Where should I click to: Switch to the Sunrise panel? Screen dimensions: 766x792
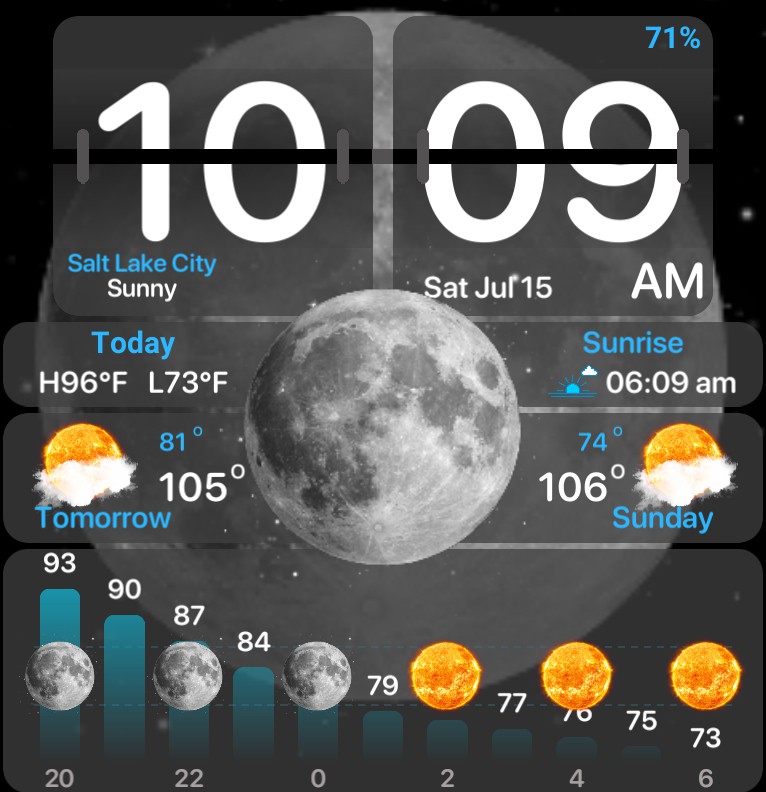[633, 343]
